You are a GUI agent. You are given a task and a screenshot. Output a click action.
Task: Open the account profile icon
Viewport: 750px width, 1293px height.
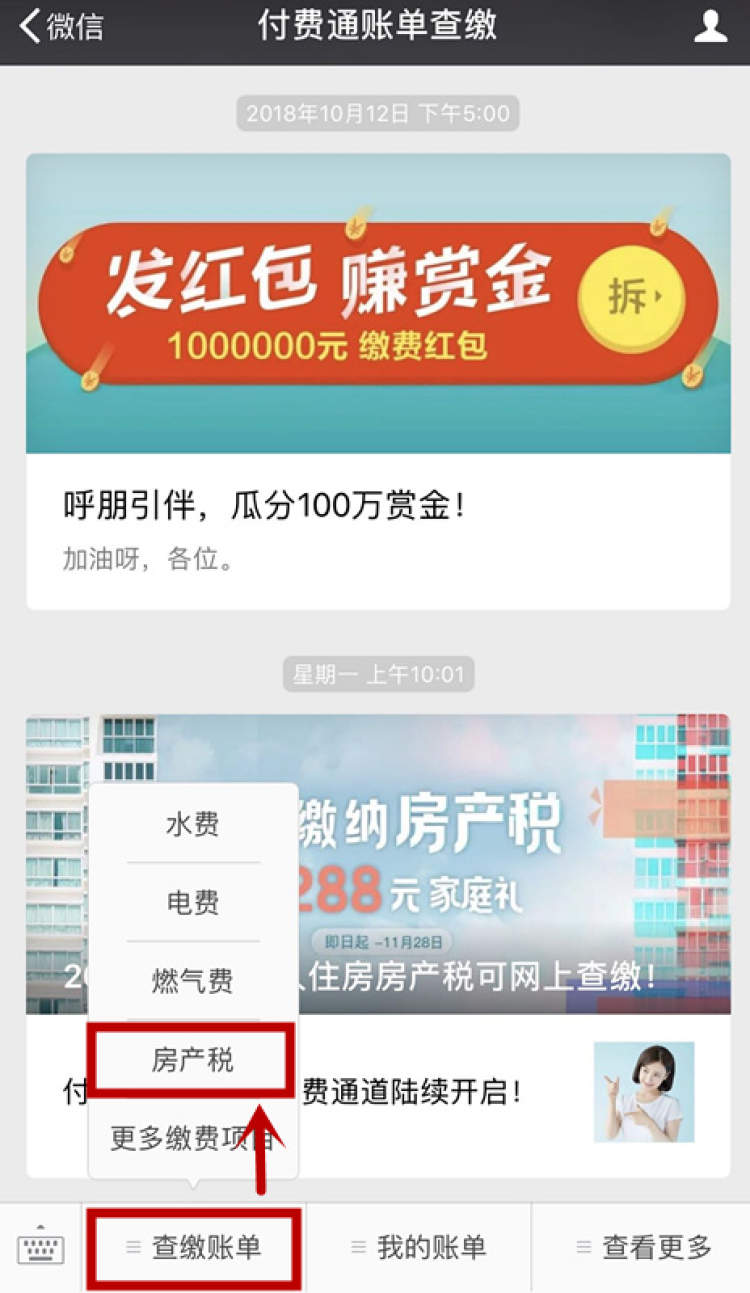tap(710, 27)
